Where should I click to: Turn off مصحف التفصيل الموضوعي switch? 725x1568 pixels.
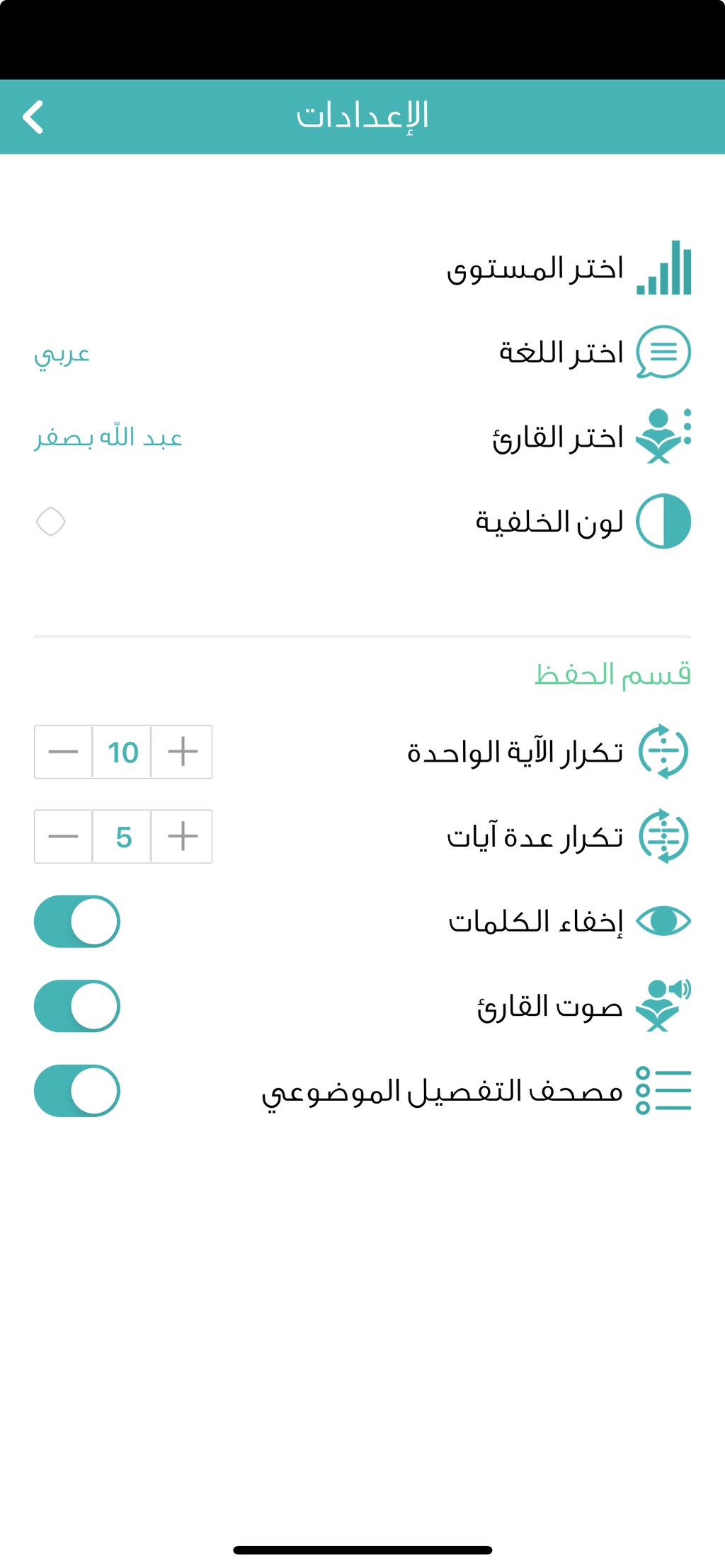77,1091
